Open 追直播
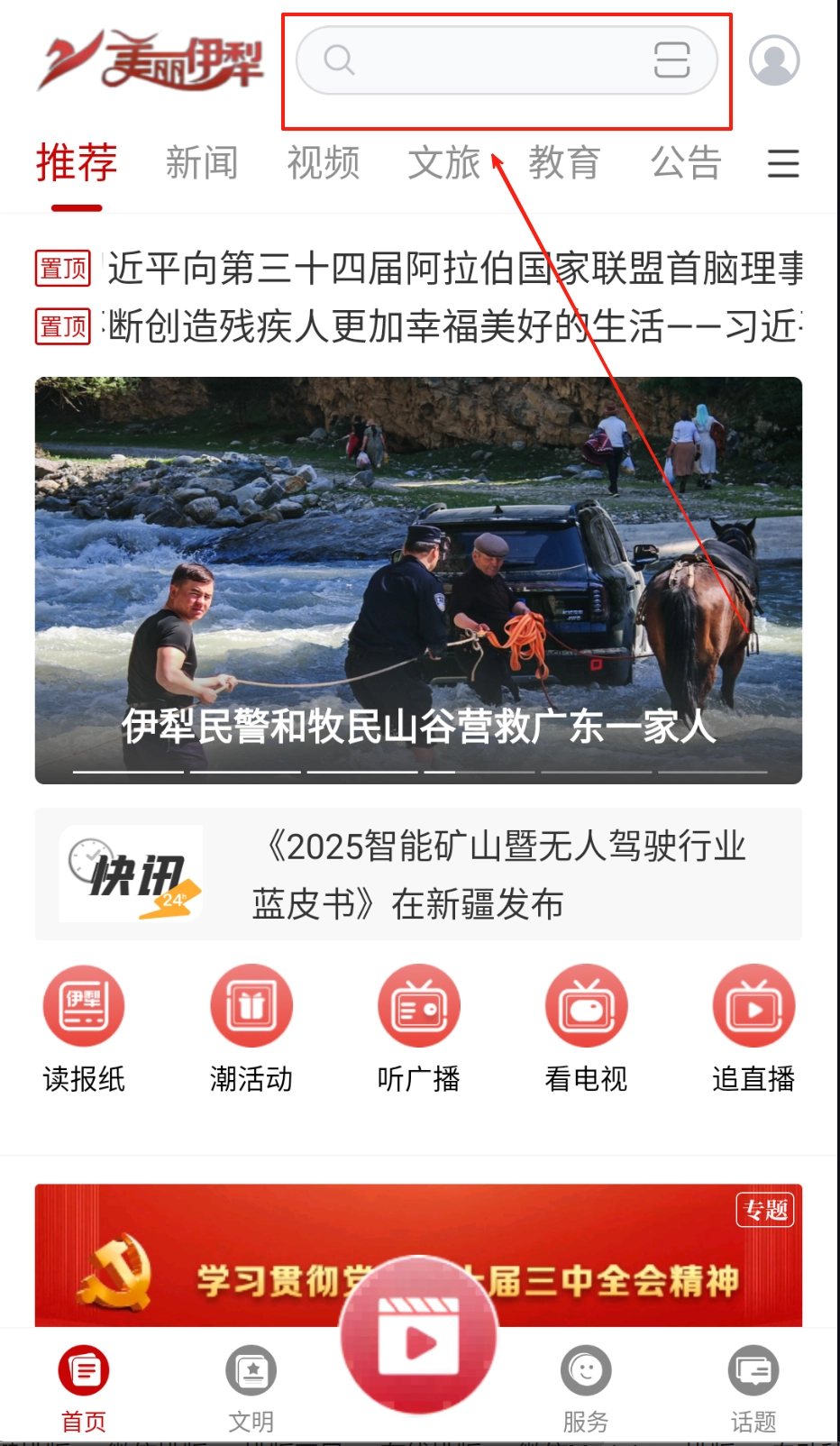 (753, 1028)
